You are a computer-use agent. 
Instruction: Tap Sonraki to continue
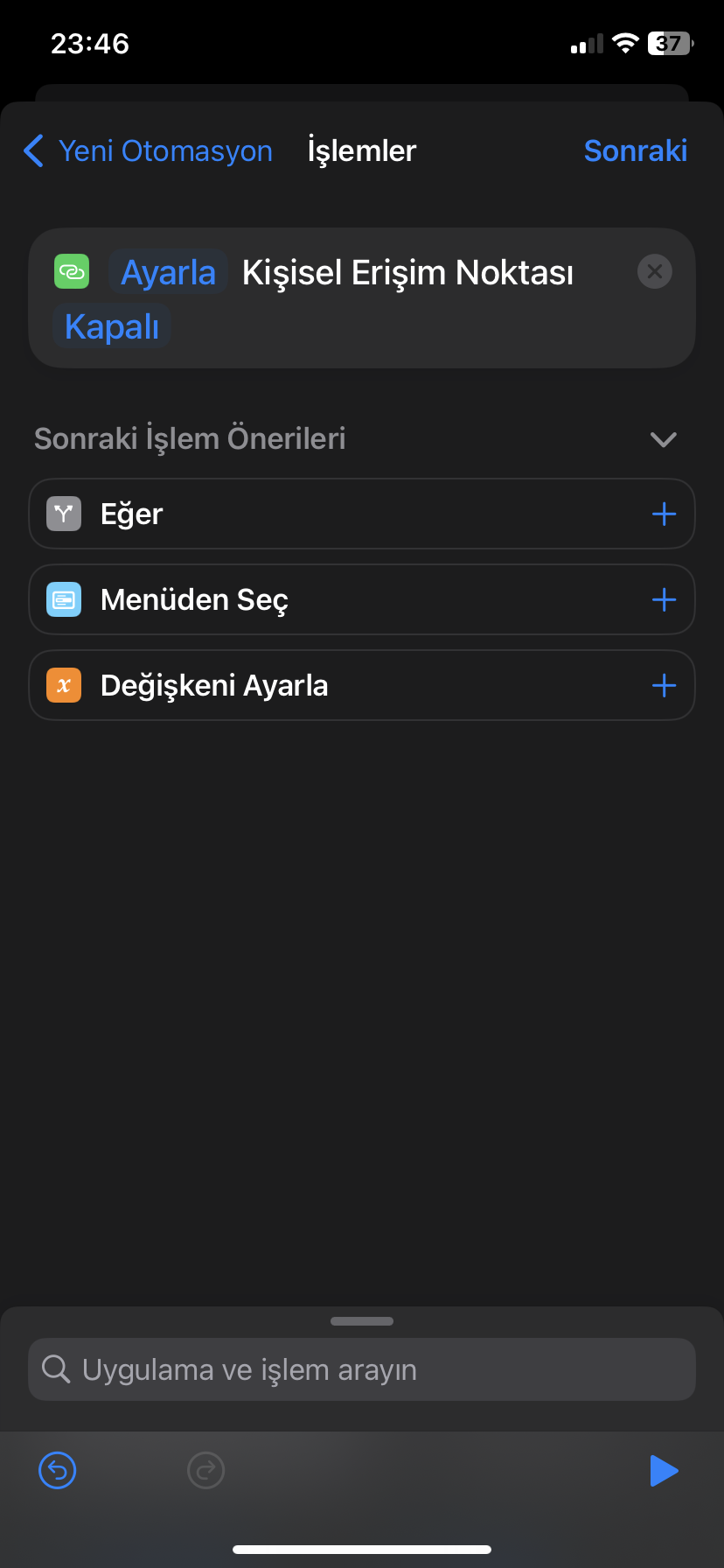[635, 150]
